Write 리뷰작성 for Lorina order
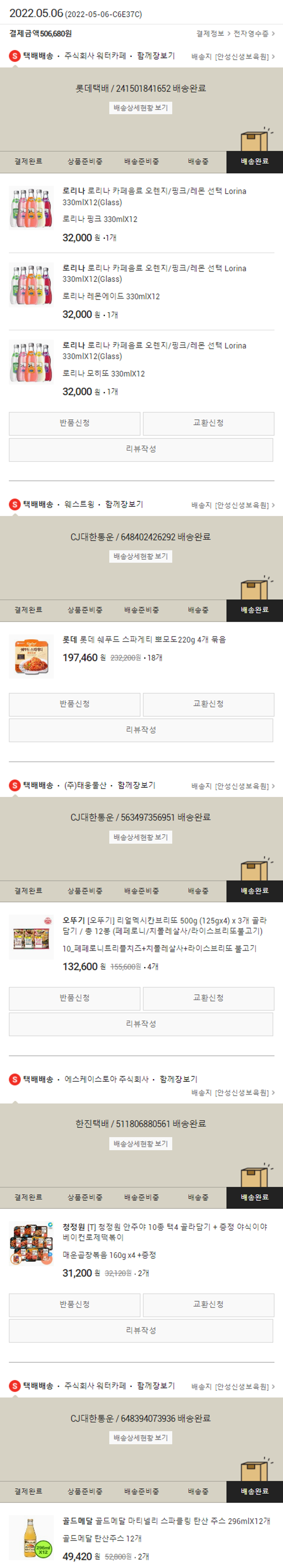The width and height of the screenshot is (283, 1568). tap(141, 449)
